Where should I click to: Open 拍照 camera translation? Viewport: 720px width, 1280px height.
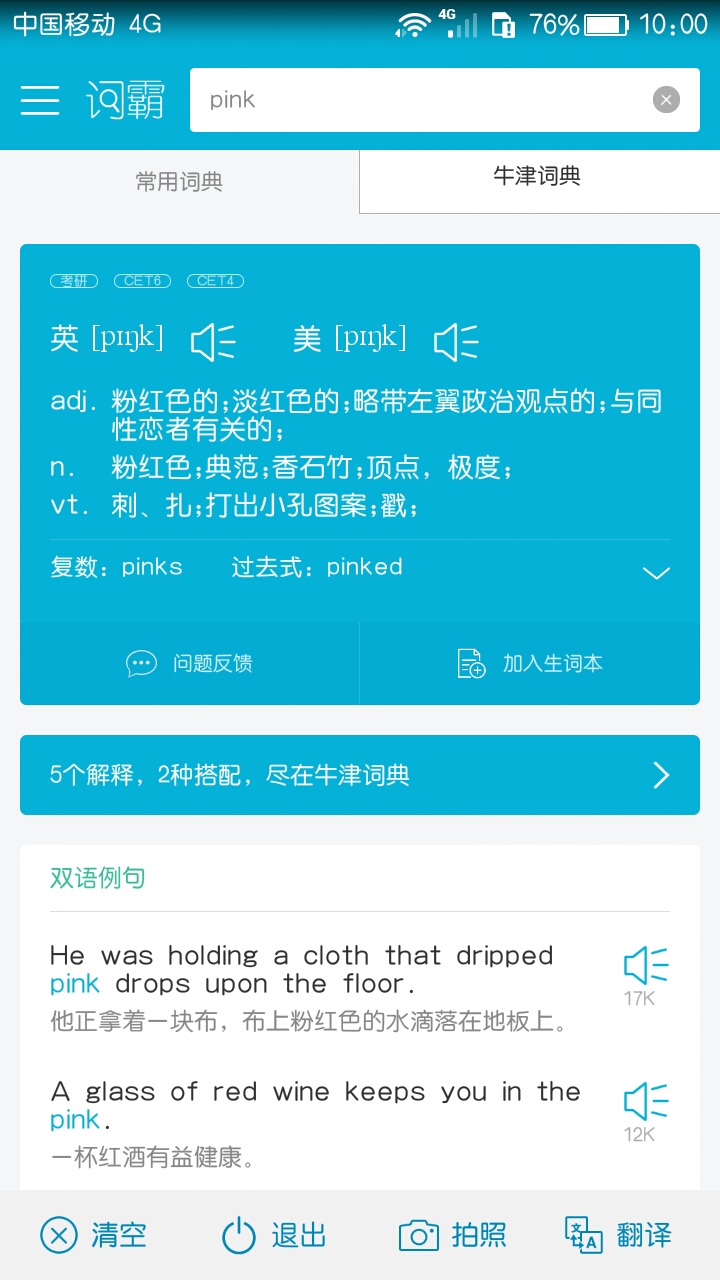[x=452, y=1236]
